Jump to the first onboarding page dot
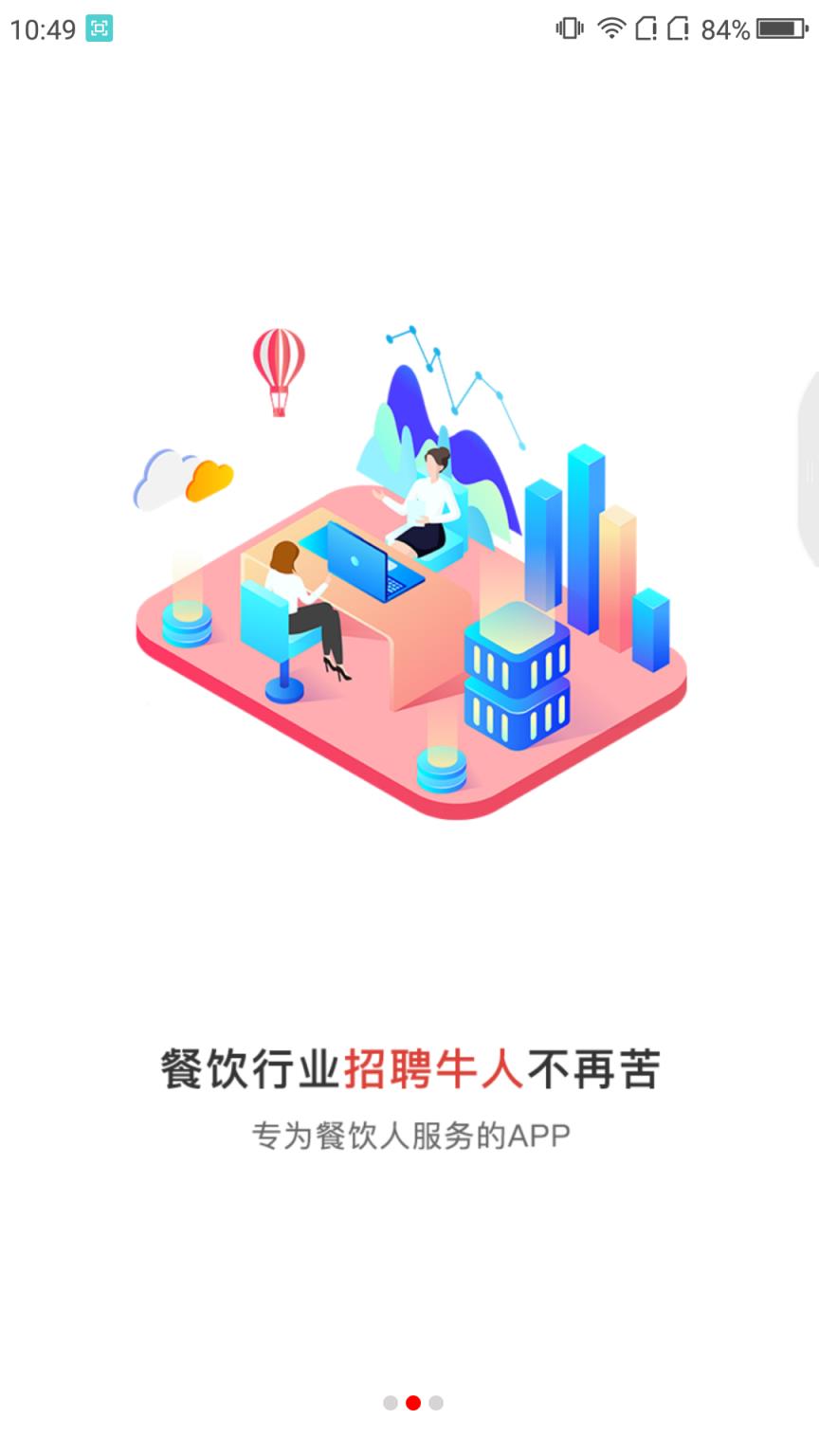 [390, 1403]
